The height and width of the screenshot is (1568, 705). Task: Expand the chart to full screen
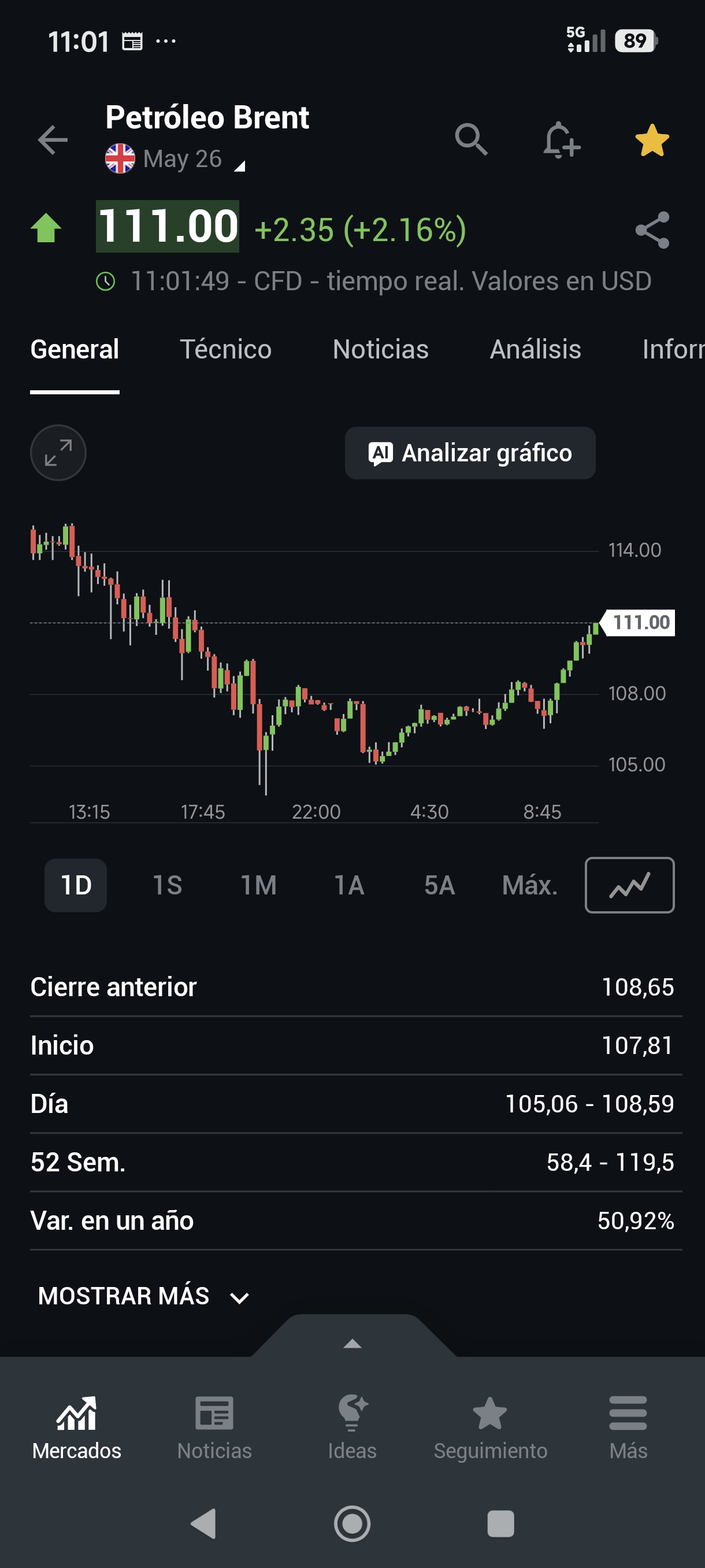[58, 453]
